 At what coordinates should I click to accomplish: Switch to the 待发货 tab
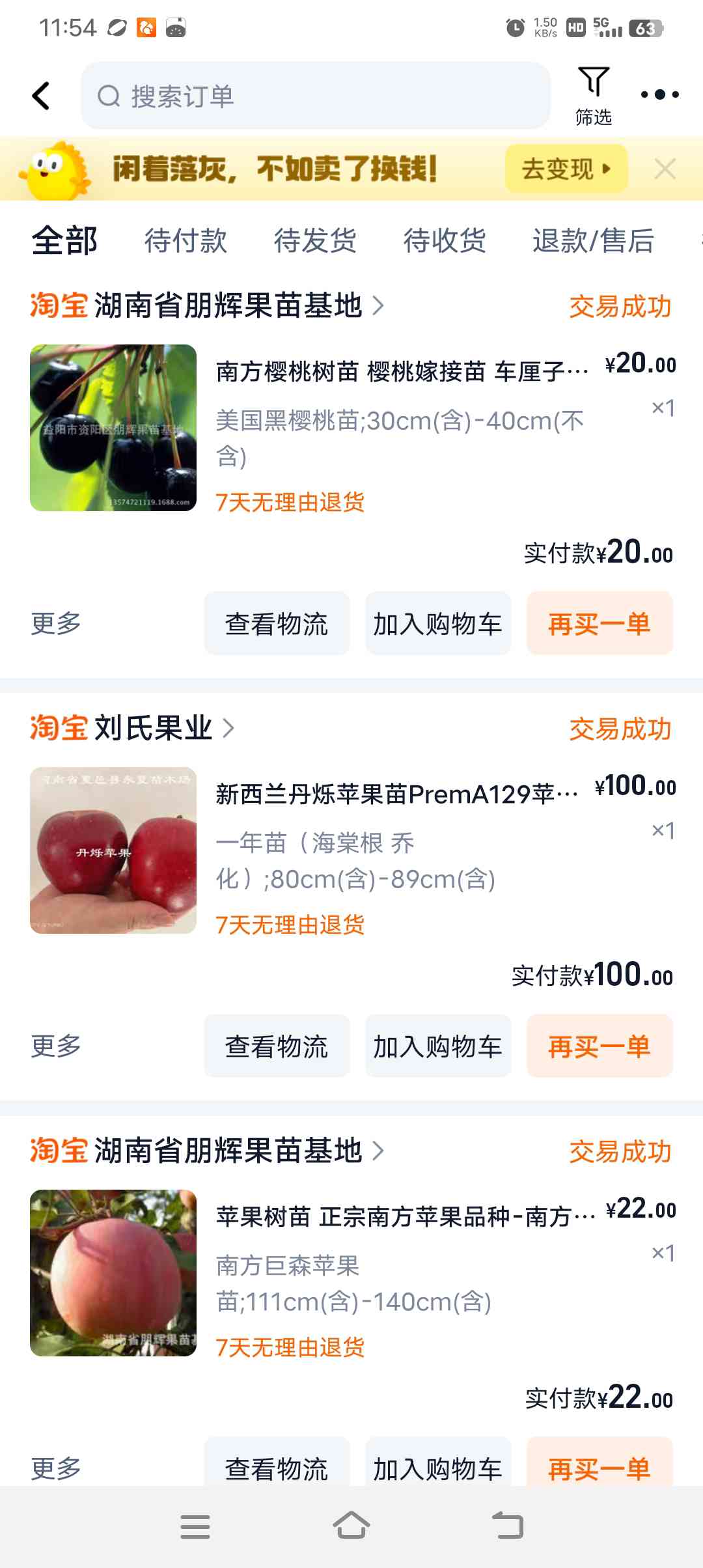pos(315,240)
